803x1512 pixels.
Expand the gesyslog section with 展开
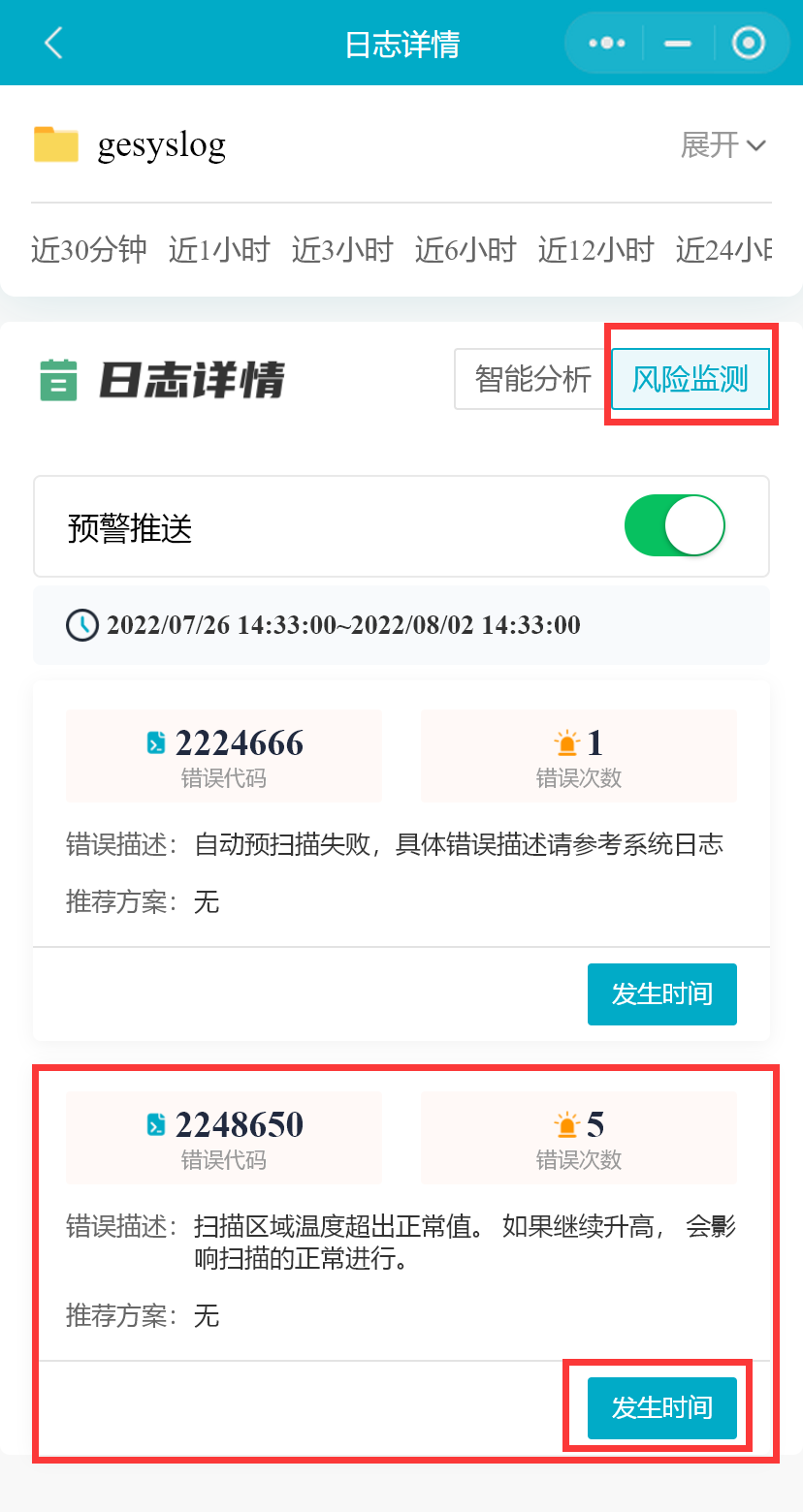pos(723,145)
